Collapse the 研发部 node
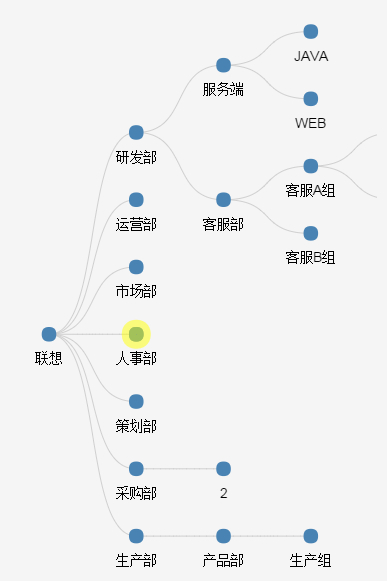This screenshot has height=581, width=387. pos(136,132)
